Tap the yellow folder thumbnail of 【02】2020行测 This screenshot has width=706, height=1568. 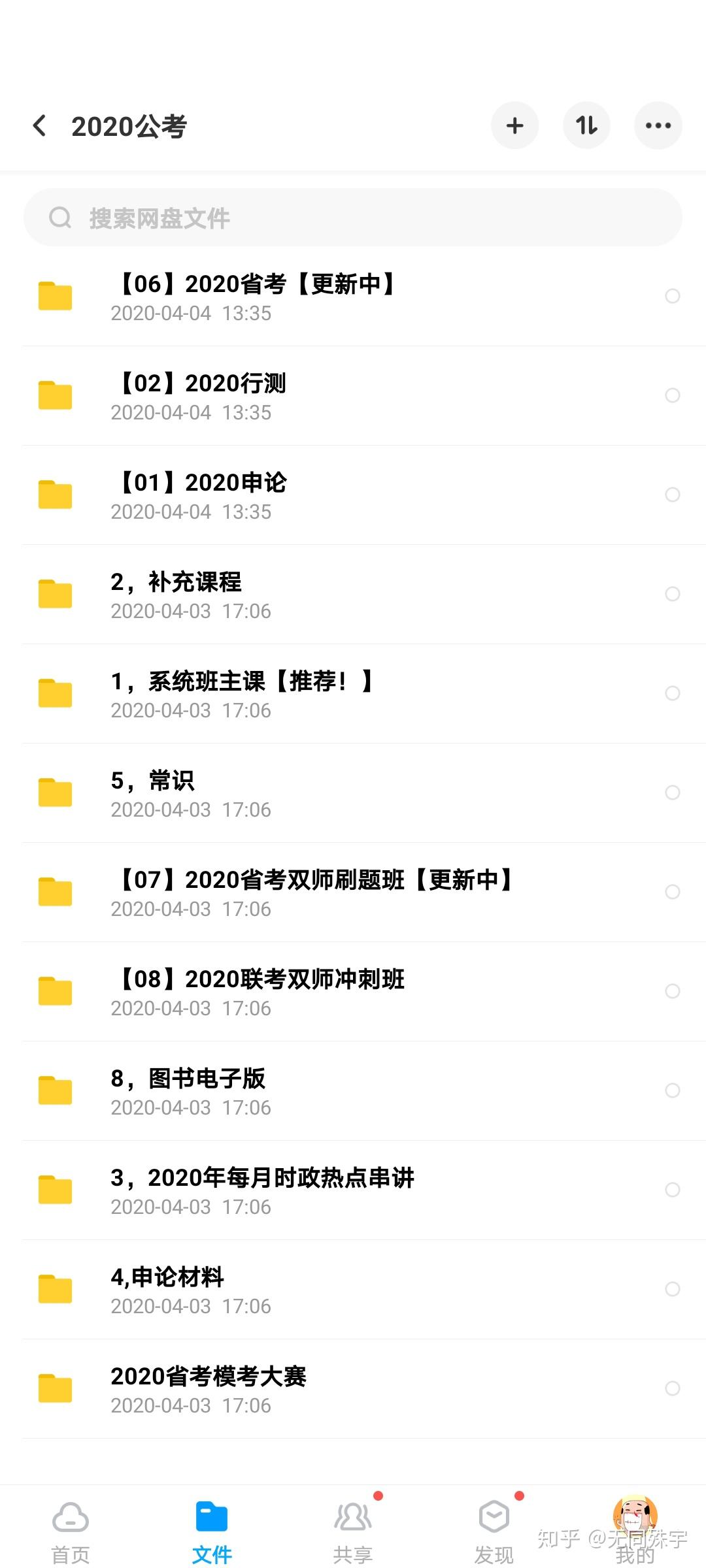[x=55, y=395]
